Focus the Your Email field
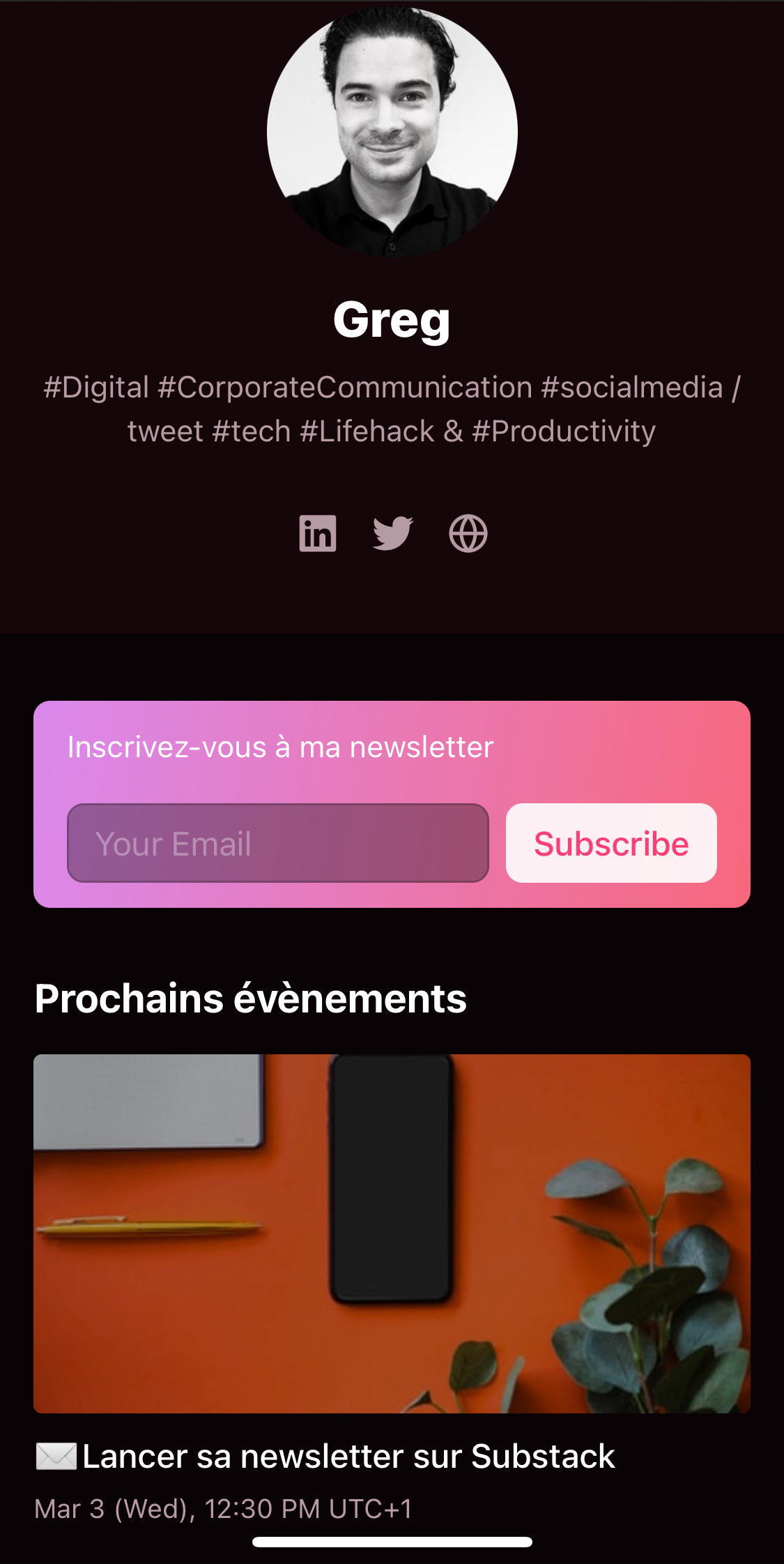784x1564 pixels. click(x=278, y=843)
